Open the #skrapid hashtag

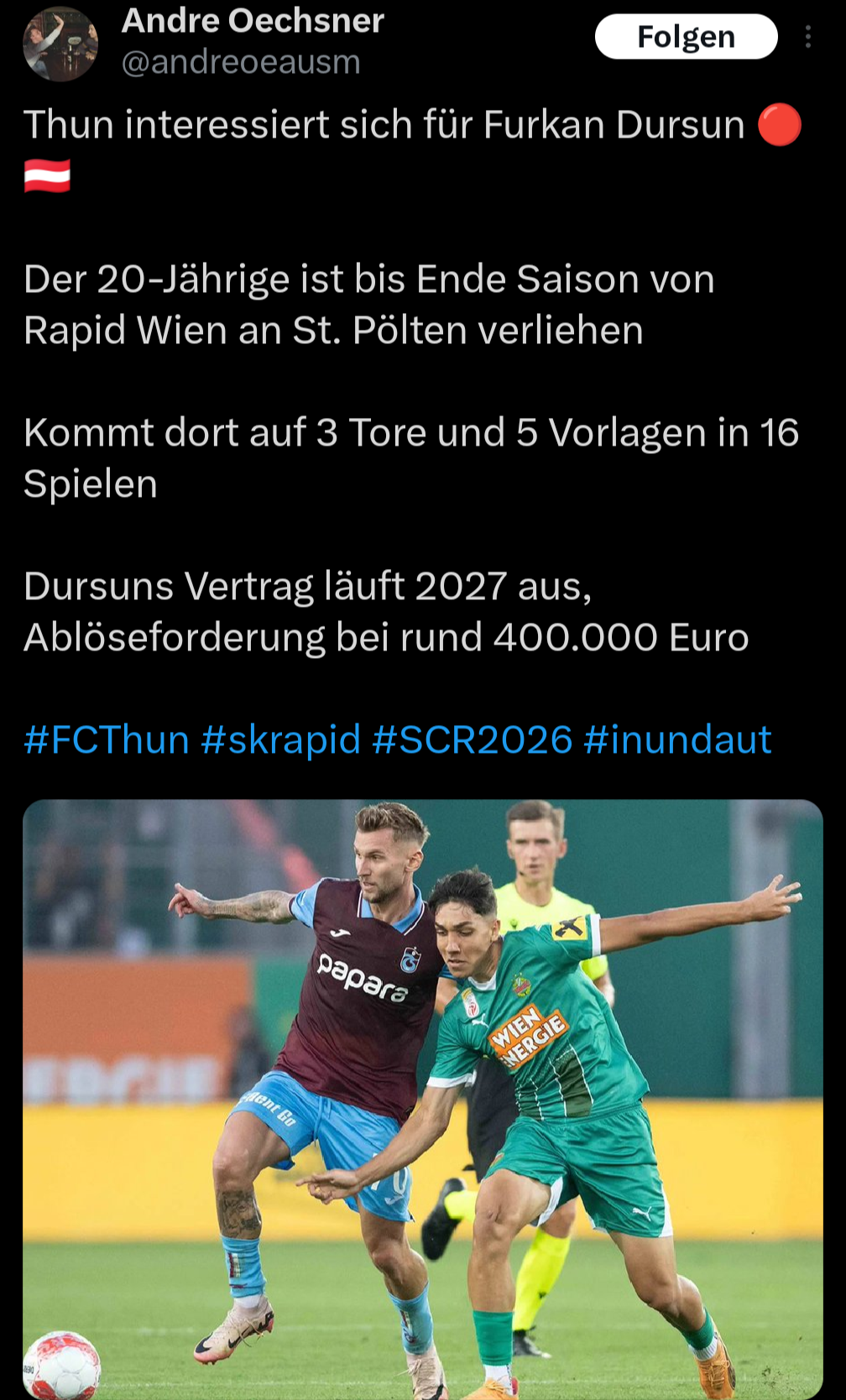click(280, 739)
